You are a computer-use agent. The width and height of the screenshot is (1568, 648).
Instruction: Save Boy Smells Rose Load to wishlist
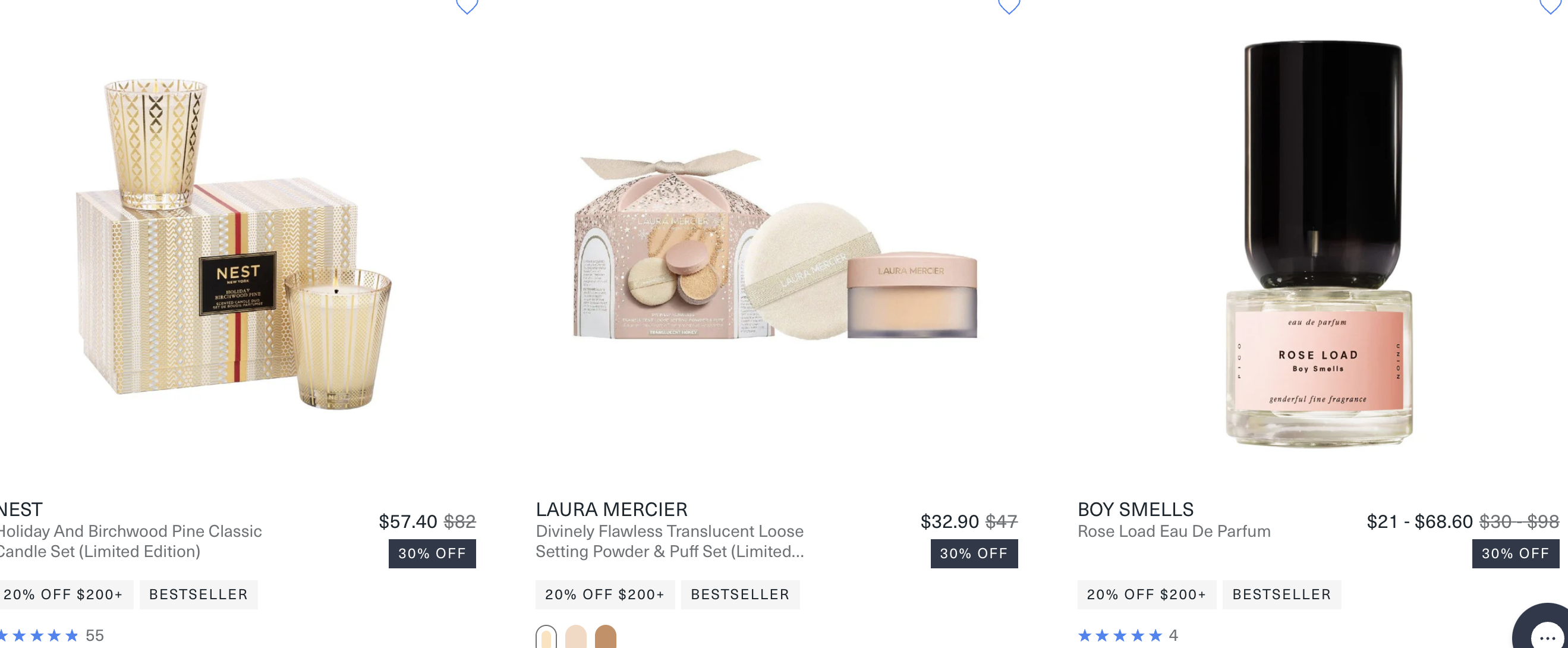(1550, 6)
